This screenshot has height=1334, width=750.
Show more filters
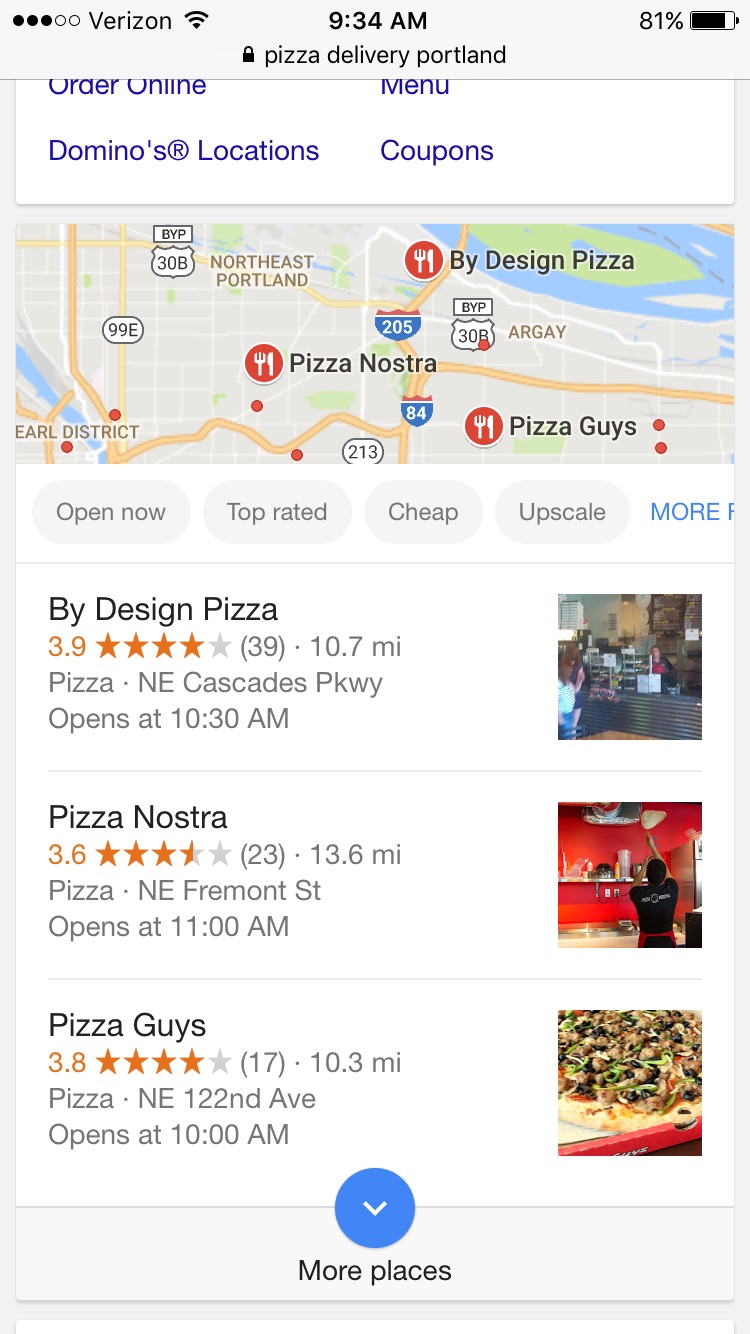692,512
